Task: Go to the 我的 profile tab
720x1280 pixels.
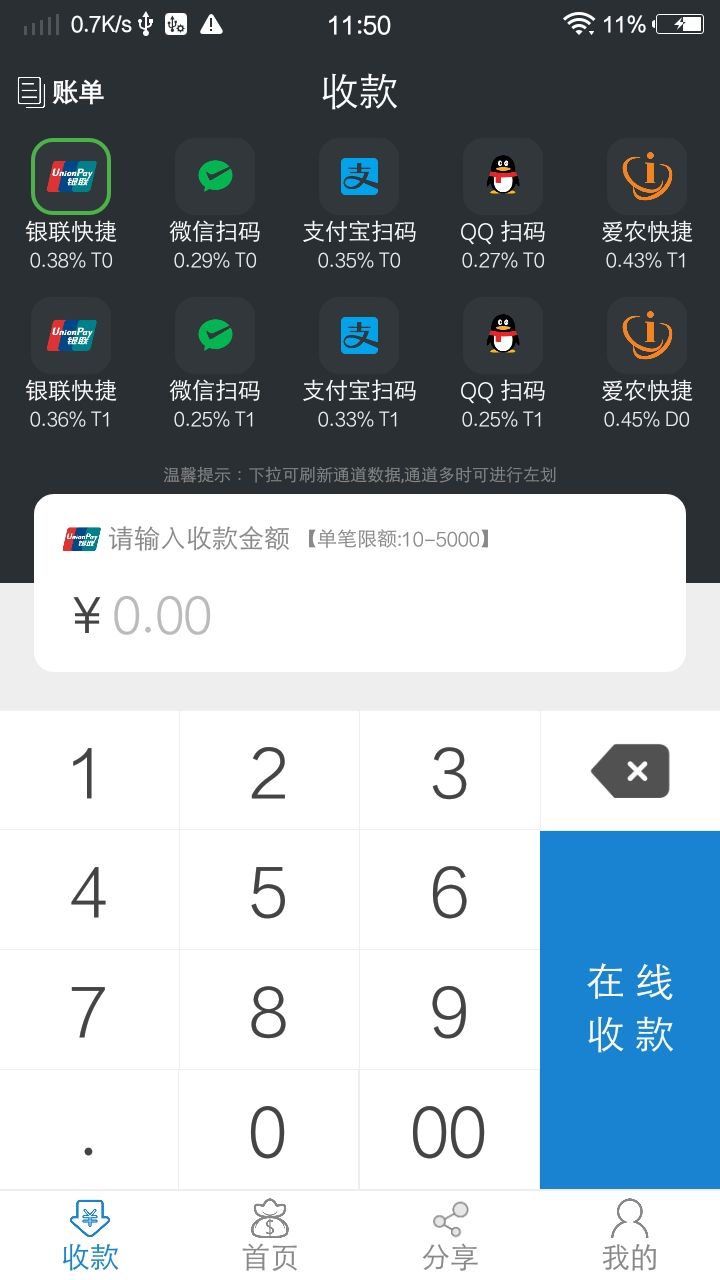Action: 630,1236
